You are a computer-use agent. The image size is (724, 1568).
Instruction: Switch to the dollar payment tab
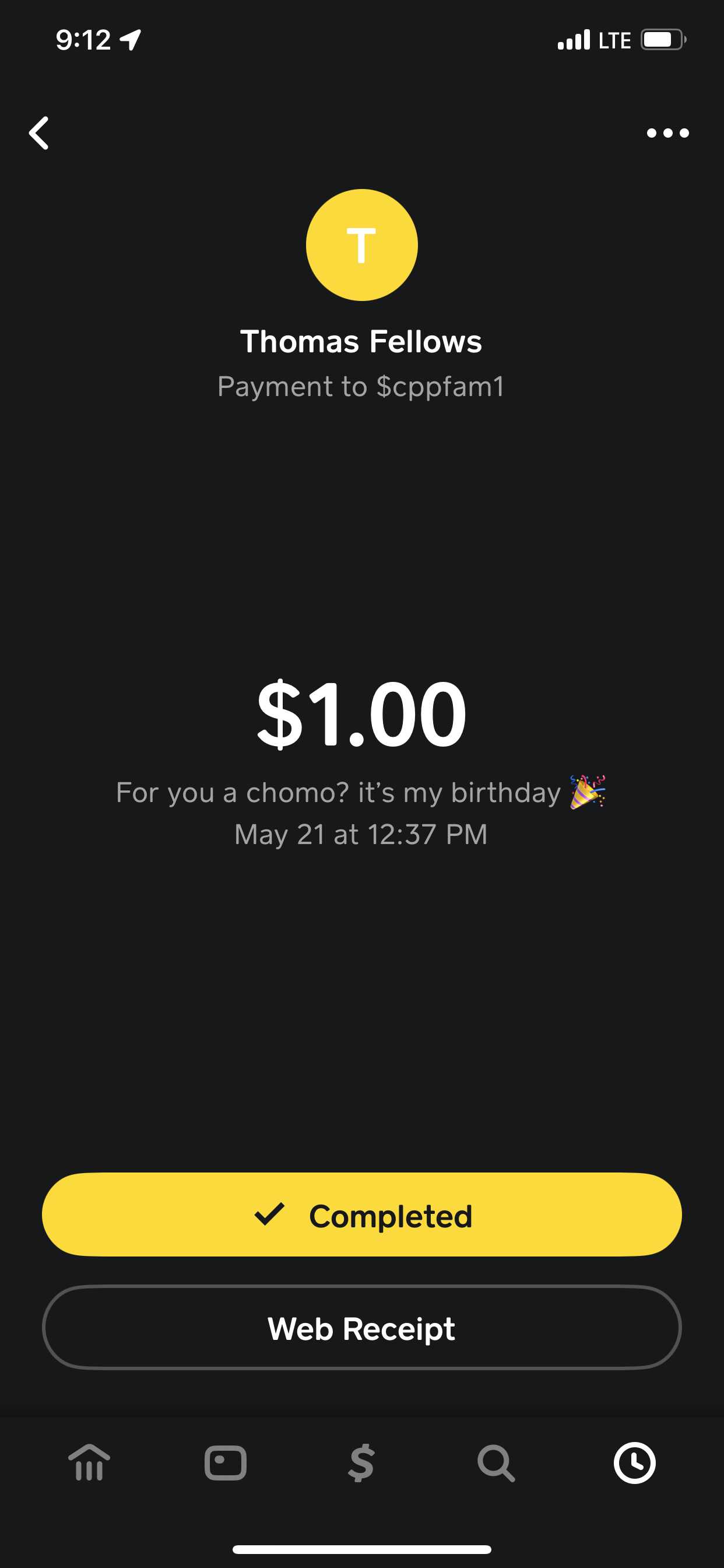tap(361, 1462)
